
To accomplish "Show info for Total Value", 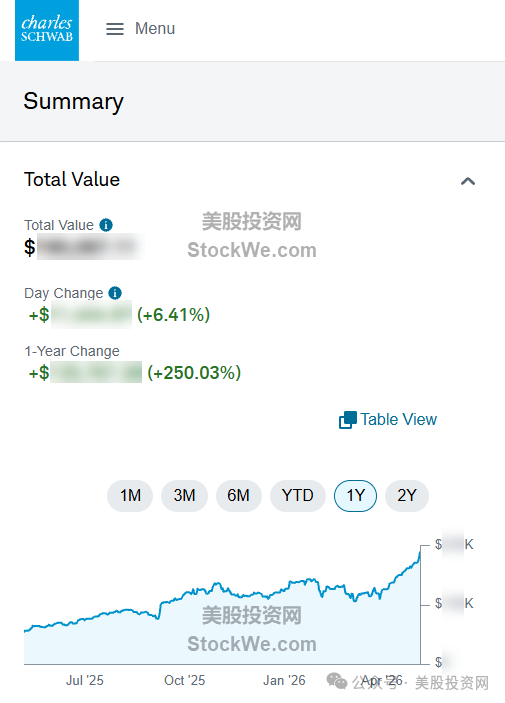I will pos(106,225).
